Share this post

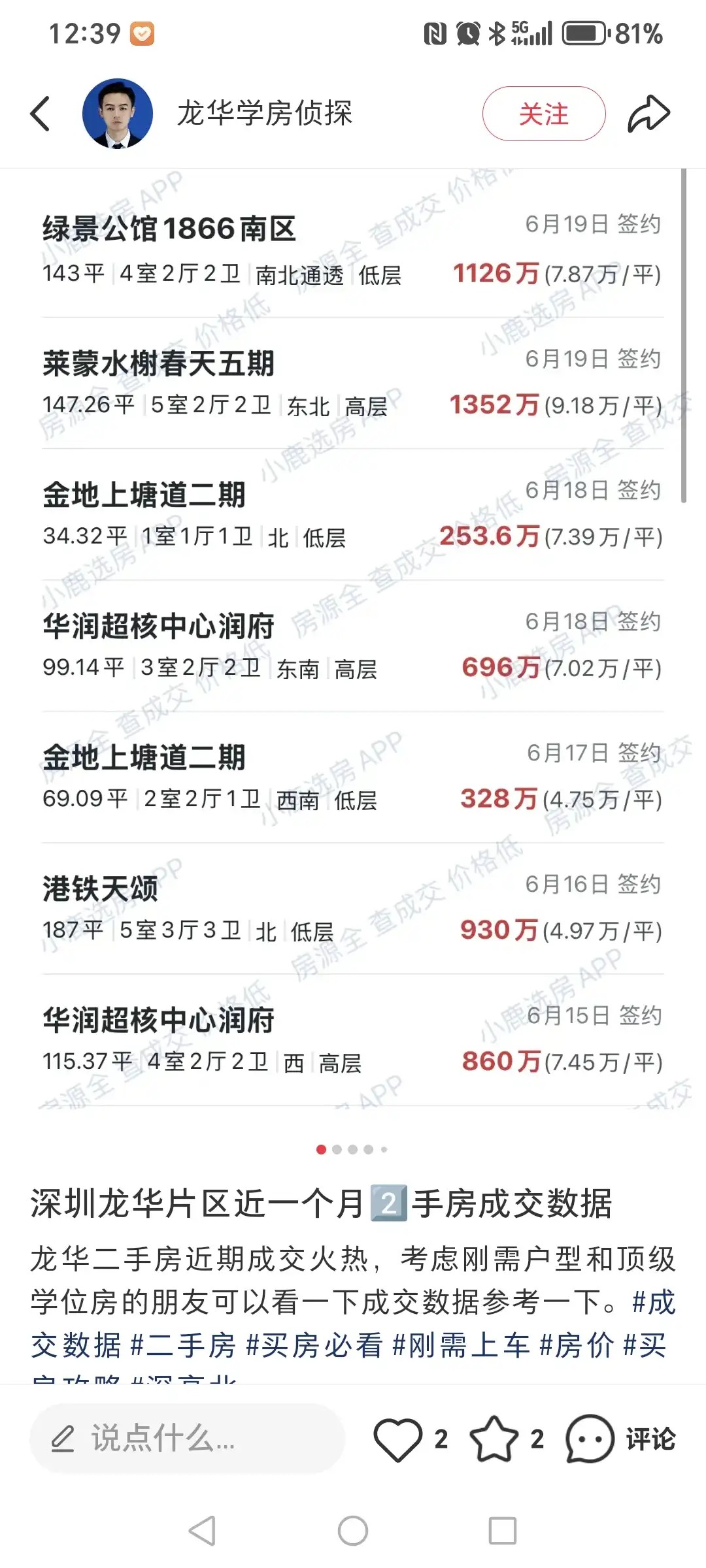pyautogui.click(x=648, y=114)
